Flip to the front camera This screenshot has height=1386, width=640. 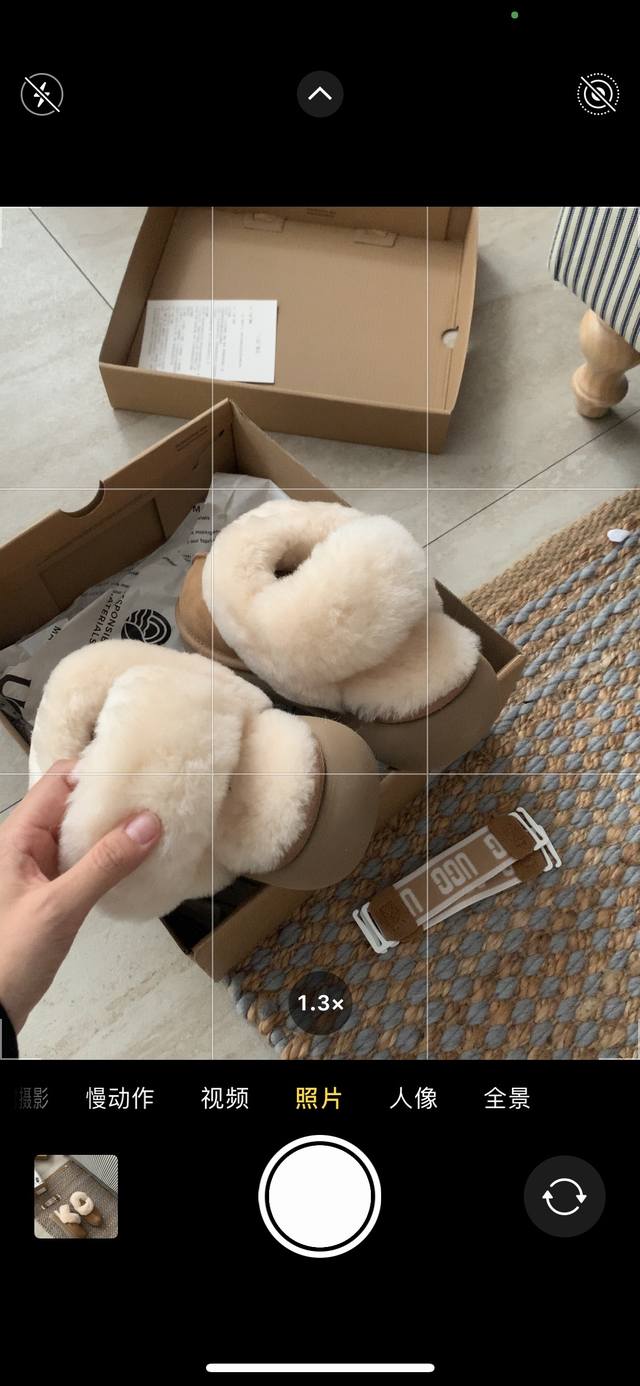click(564, 1197)
